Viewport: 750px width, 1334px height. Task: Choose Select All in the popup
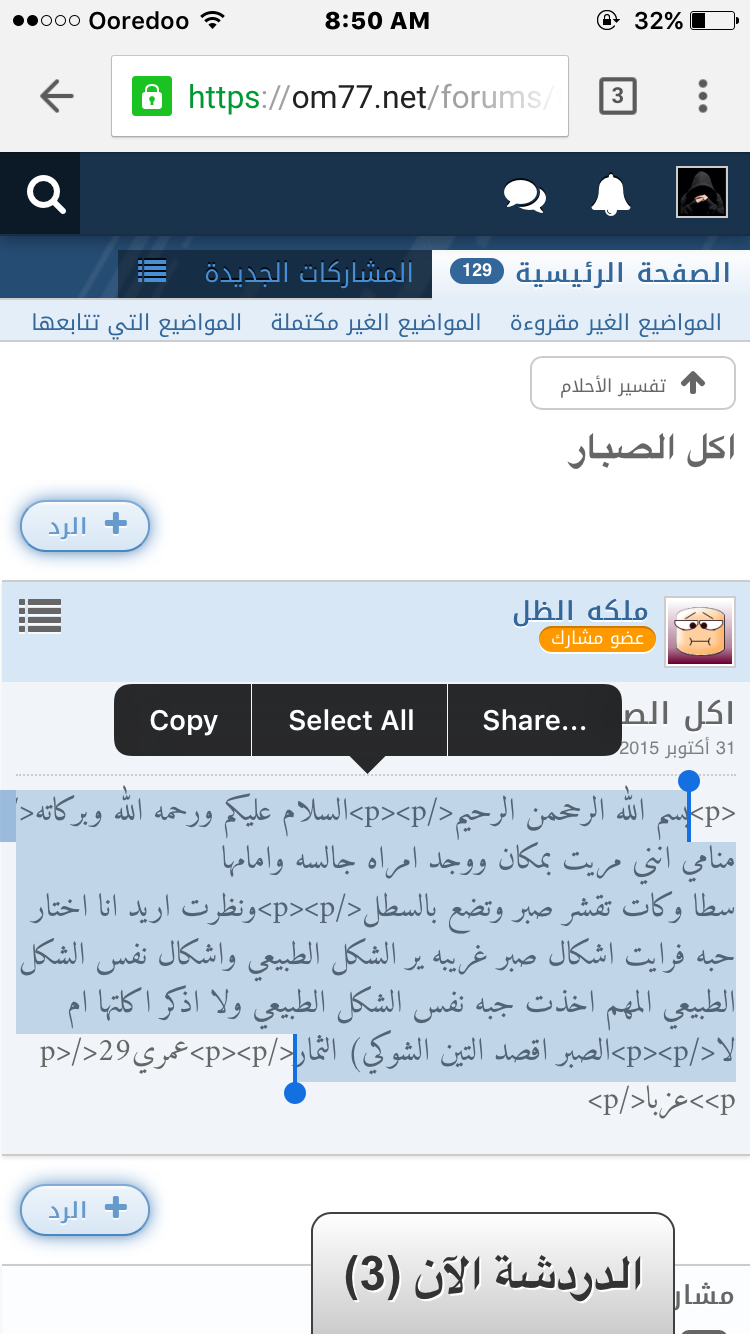coord(351,720)
